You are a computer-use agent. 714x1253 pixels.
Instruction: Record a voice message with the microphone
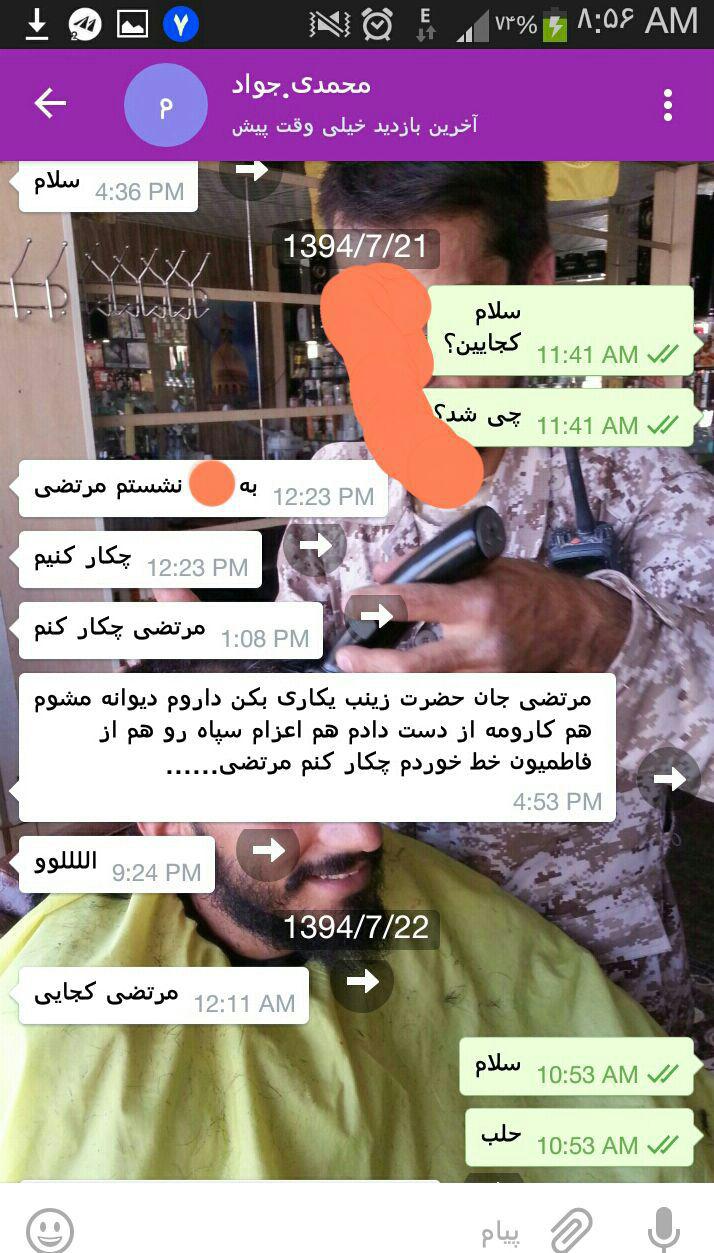coord(663,1230)
